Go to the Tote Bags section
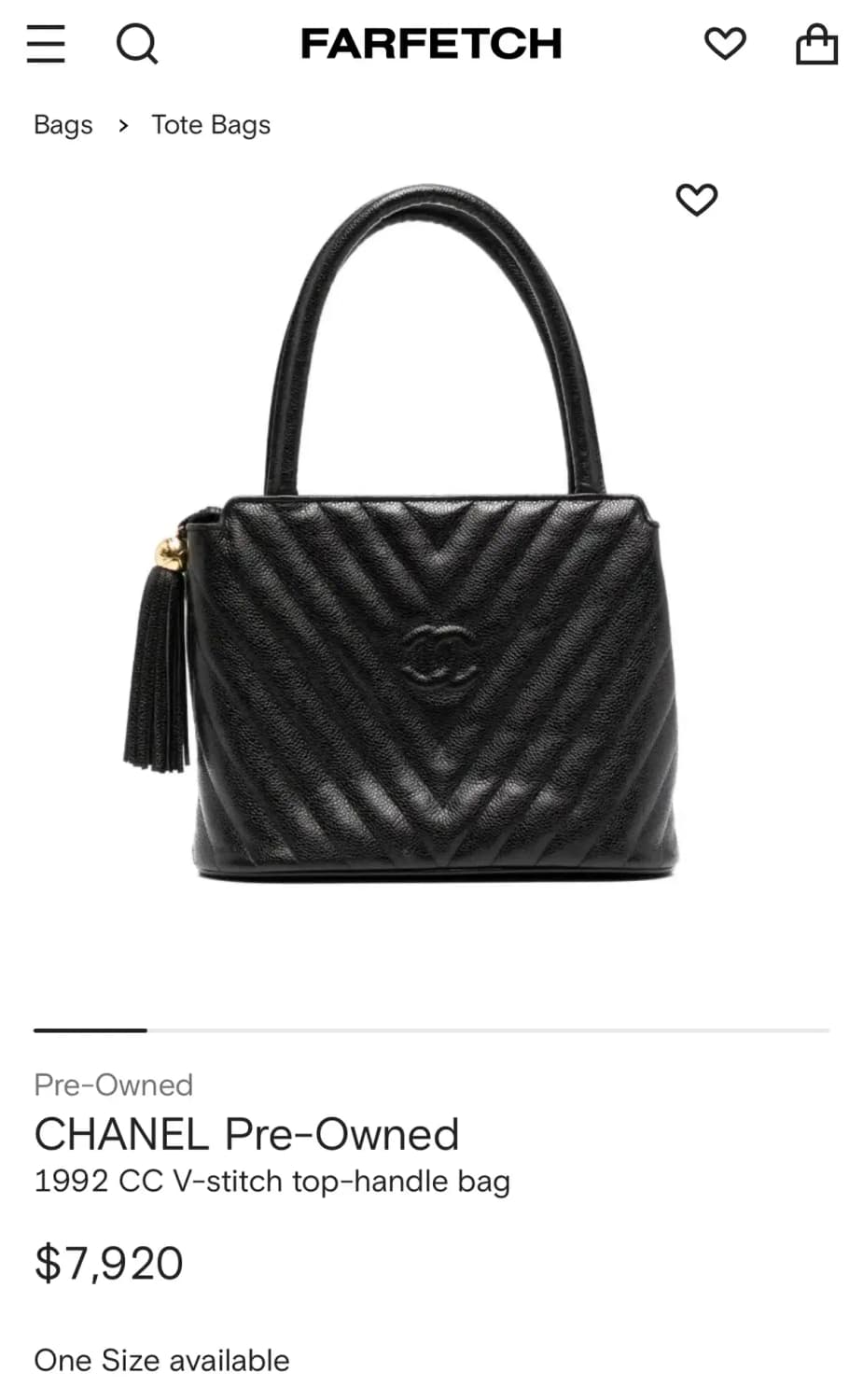 coord(210,124)
